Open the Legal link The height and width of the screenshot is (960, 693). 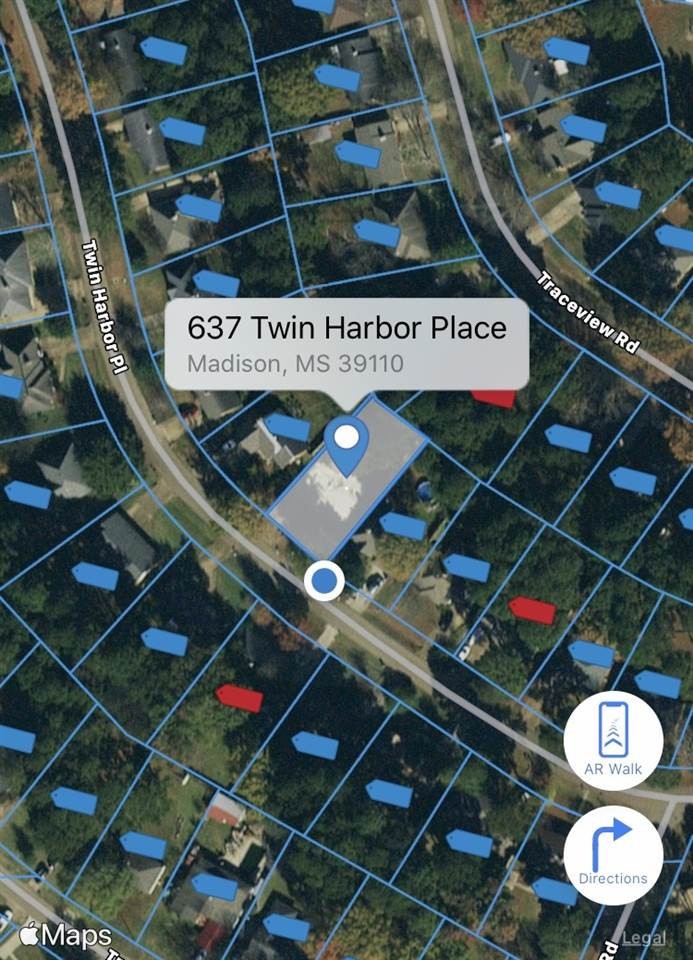[x=642, y=938]
